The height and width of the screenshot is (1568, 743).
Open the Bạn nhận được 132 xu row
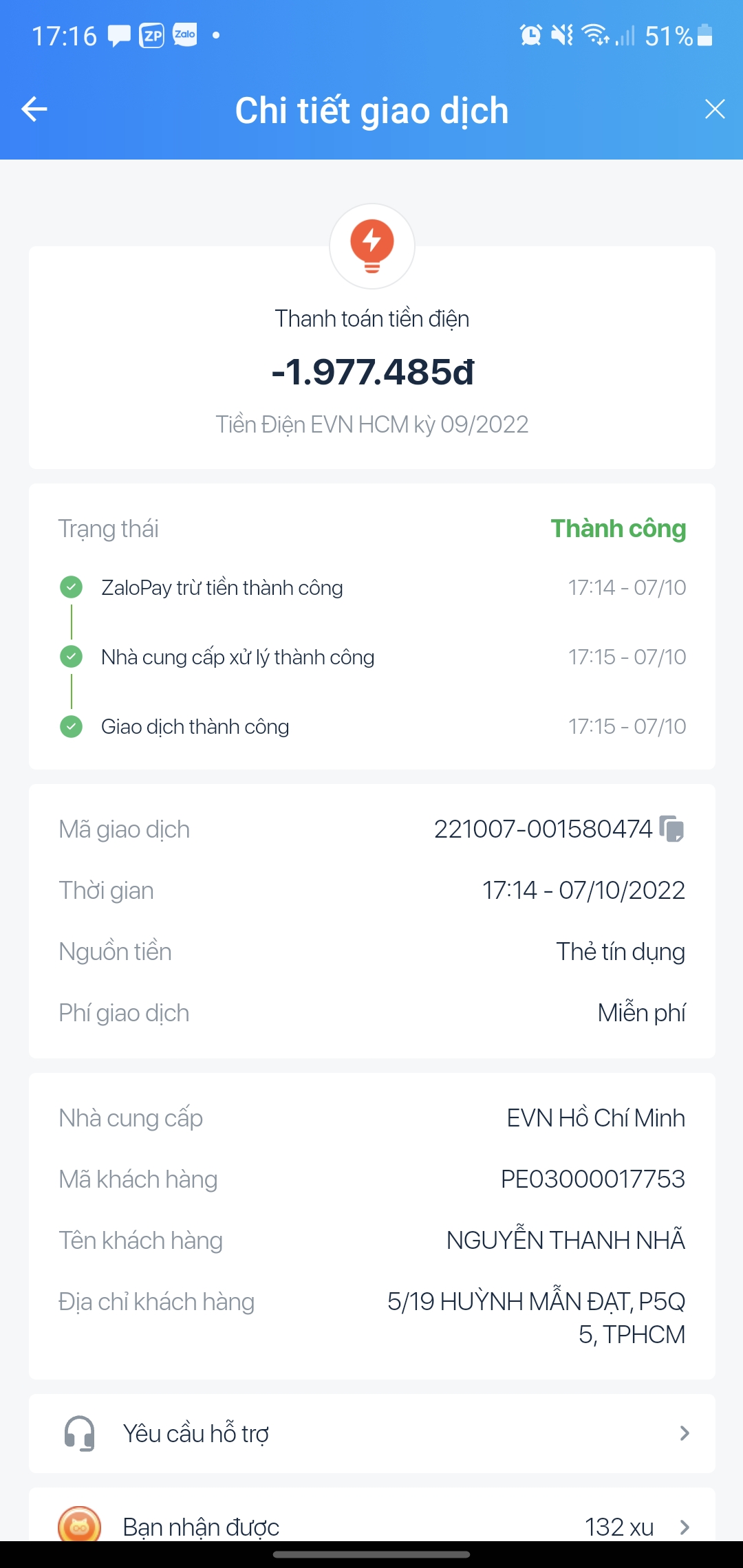[x=371, y=1525]
